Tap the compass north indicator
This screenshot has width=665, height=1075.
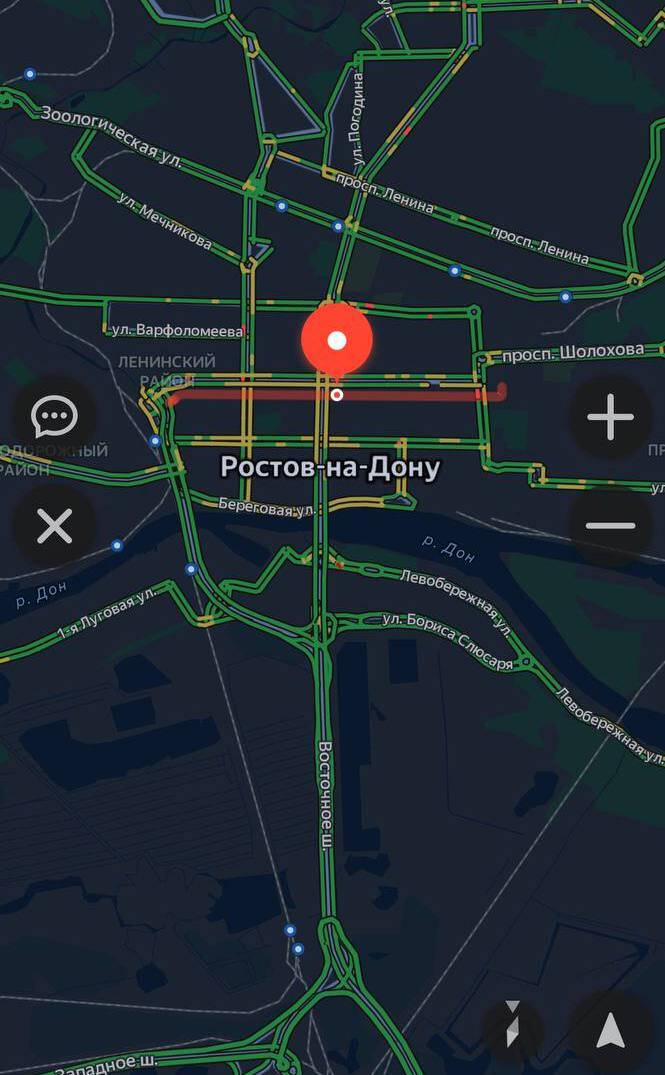click(512, 1025)
